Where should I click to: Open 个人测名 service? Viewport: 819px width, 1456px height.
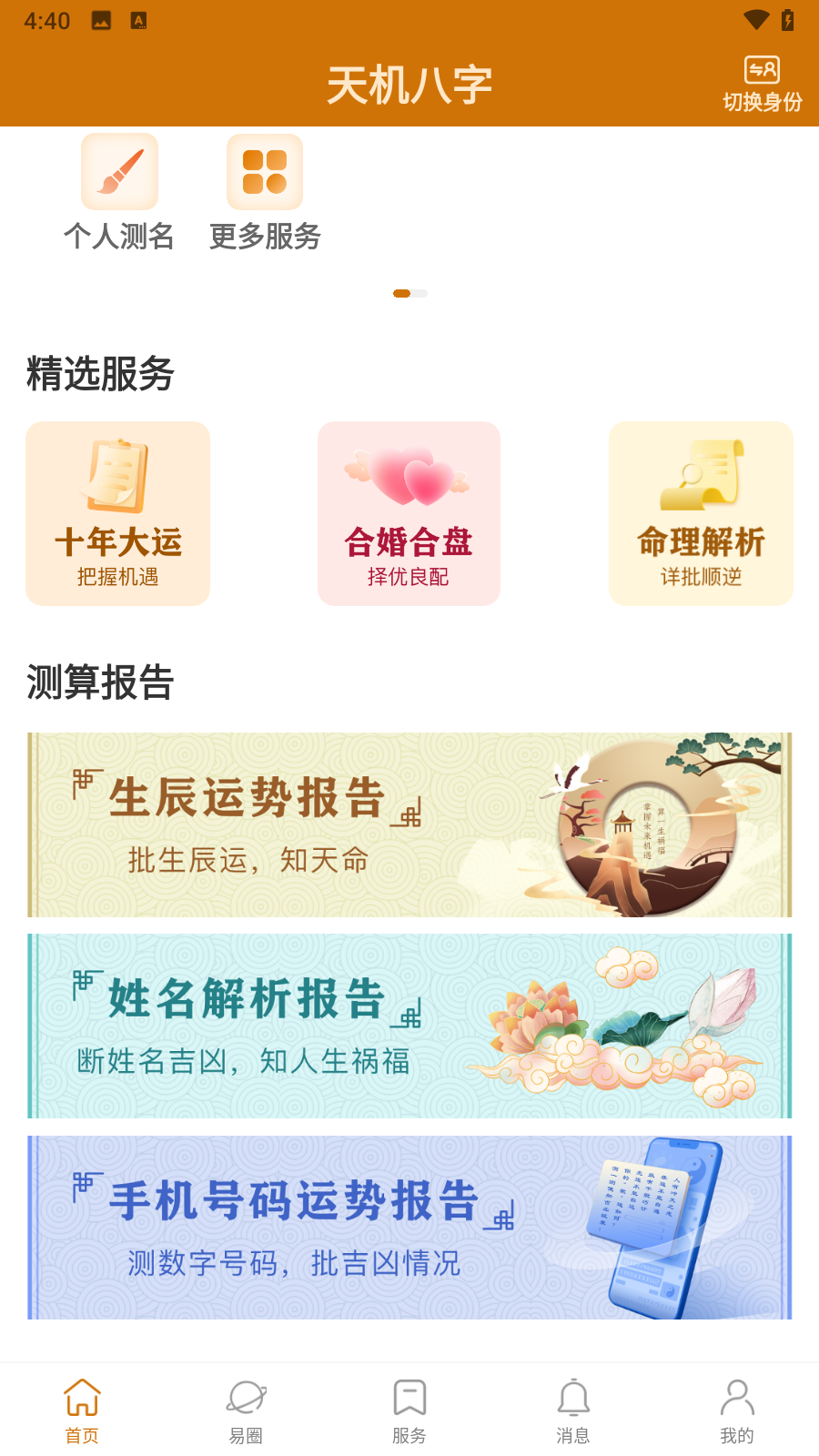coord(119,193)
